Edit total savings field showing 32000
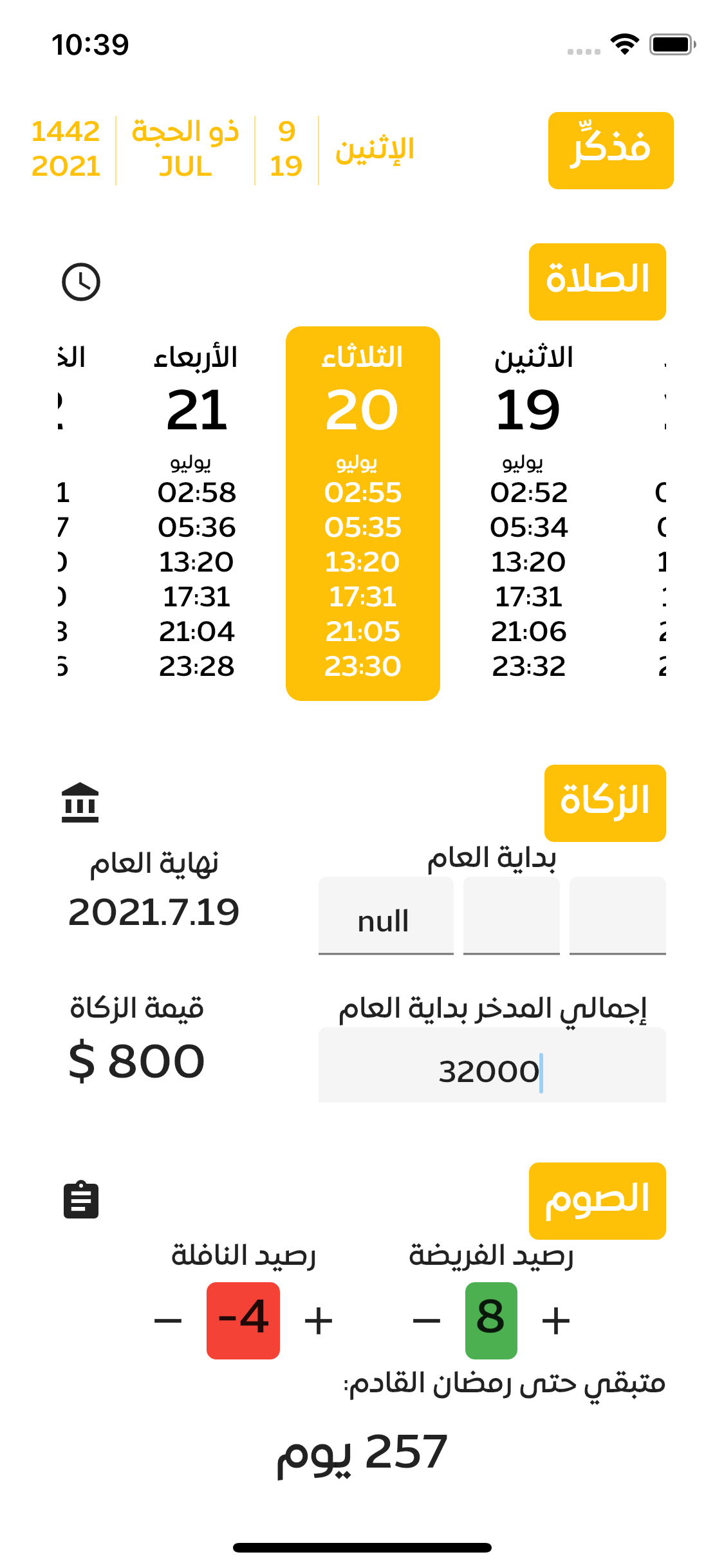 pos(492,1066)
